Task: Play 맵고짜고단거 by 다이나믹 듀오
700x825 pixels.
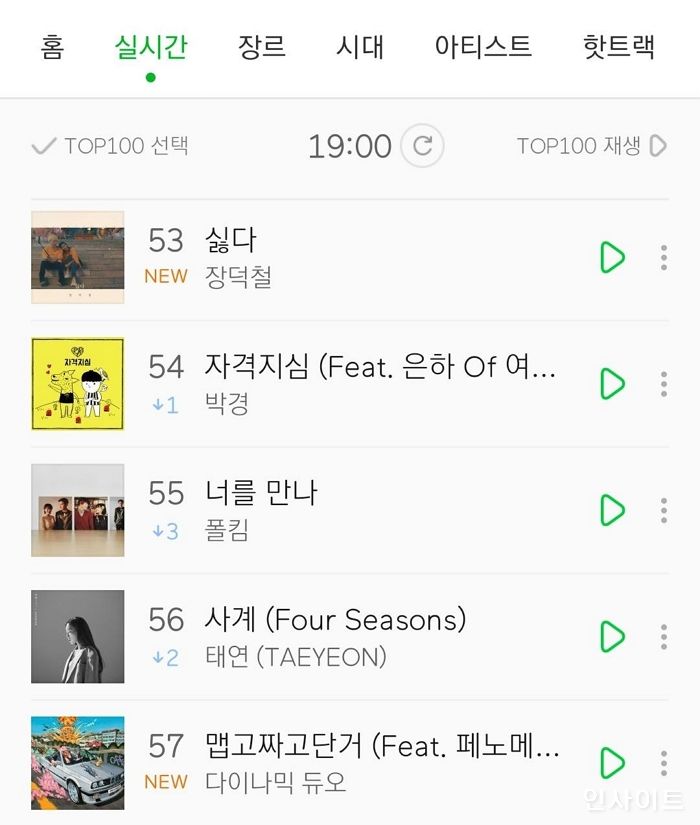Action: click(x=611, y=763)
